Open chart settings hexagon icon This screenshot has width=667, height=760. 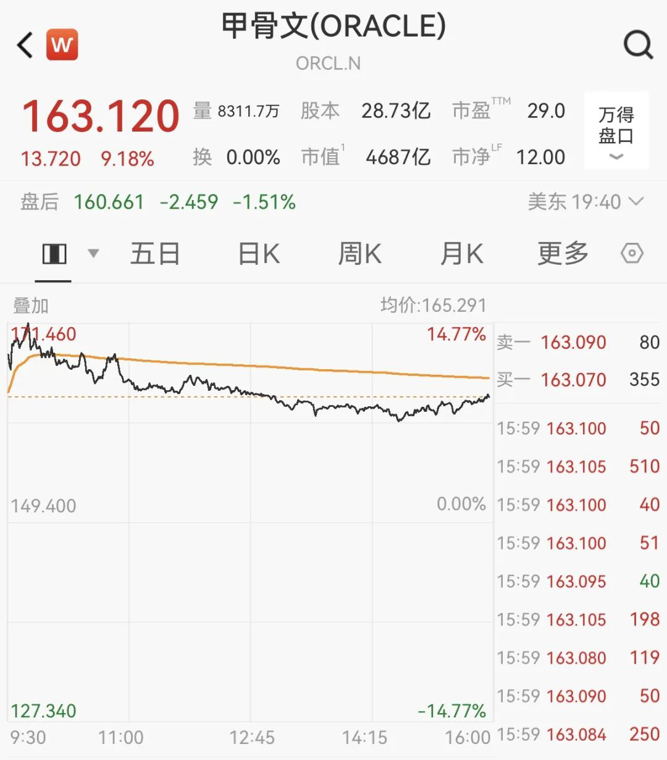632,254
